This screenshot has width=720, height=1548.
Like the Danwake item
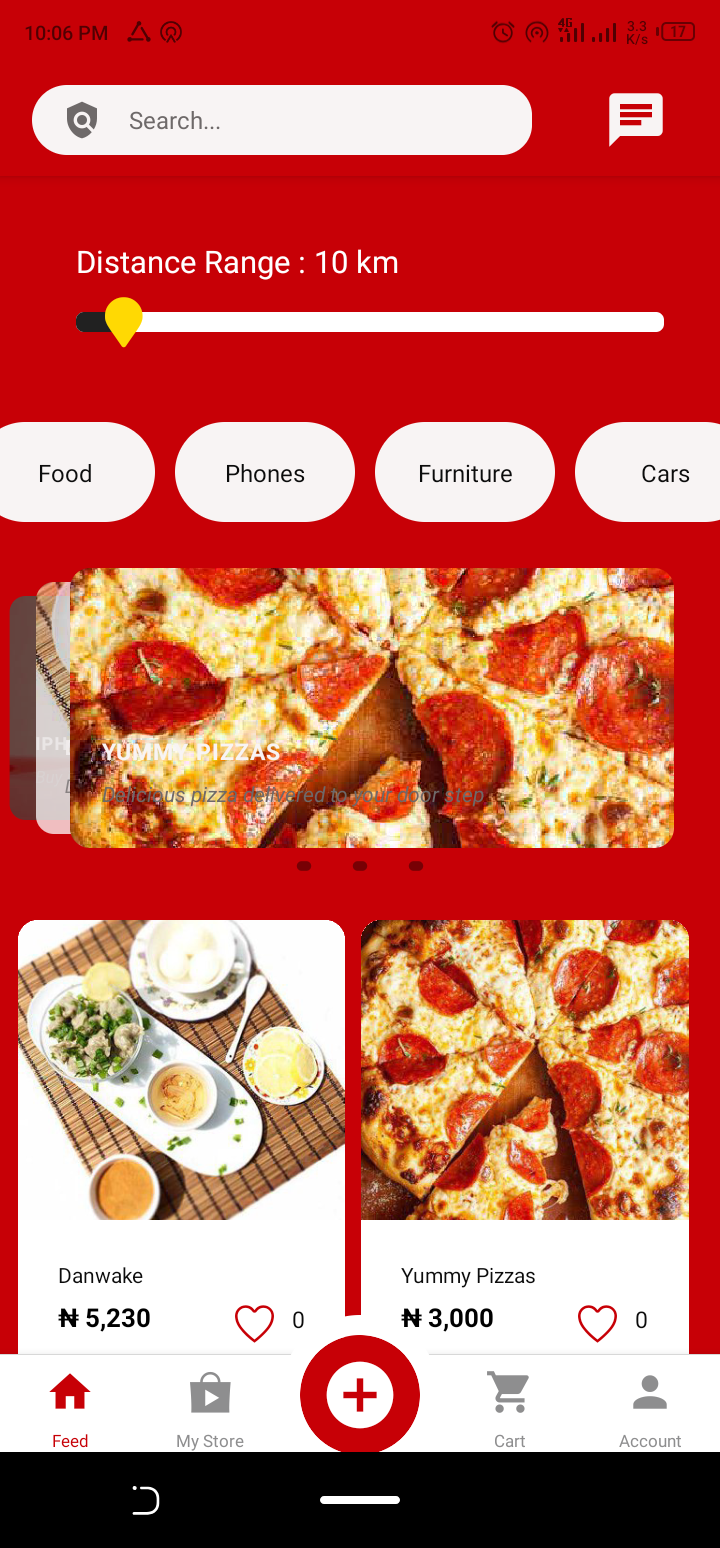(x=254, y=1322)
